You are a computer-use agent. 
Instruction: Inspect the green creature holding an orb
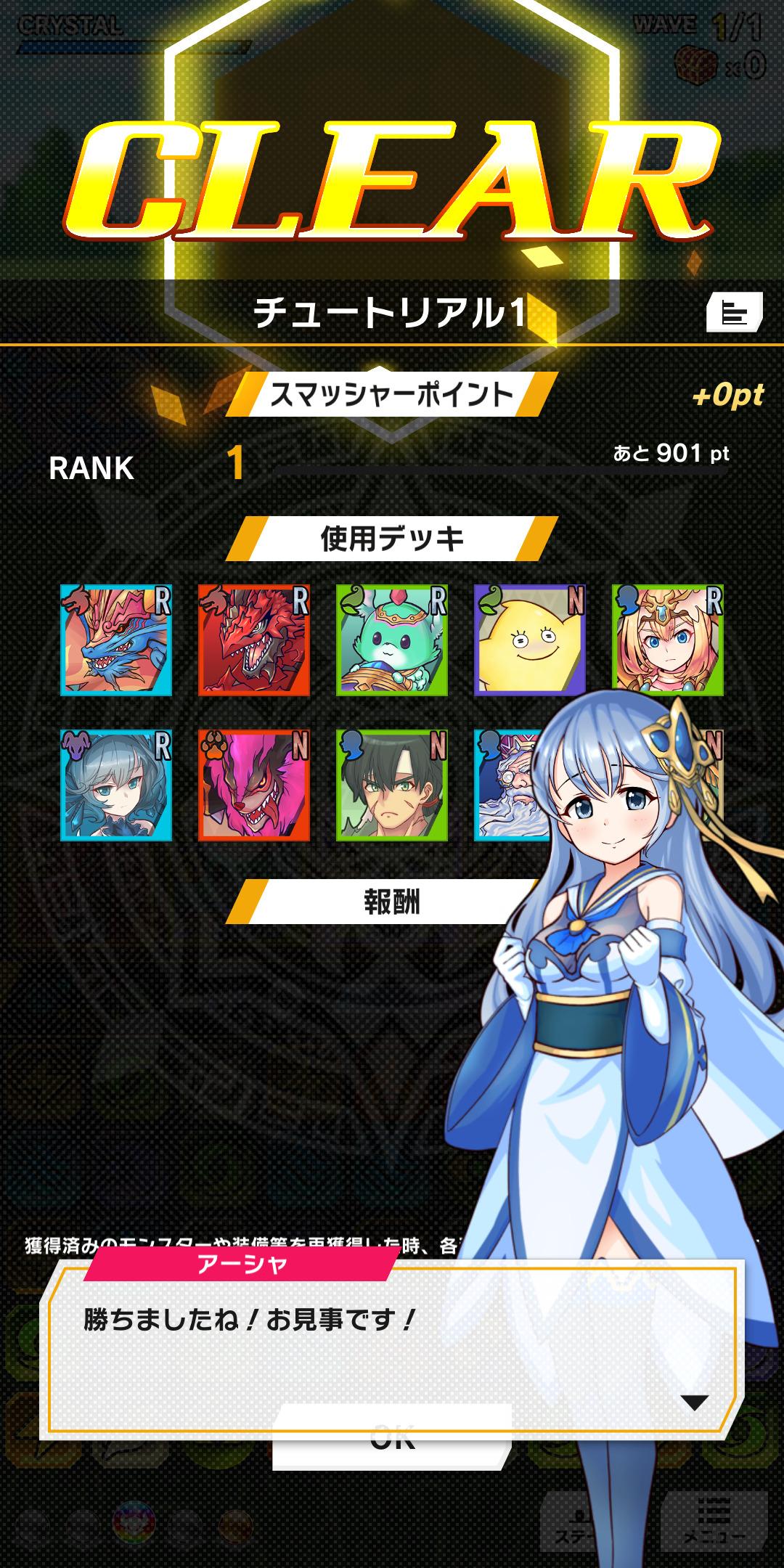(392, 640)
